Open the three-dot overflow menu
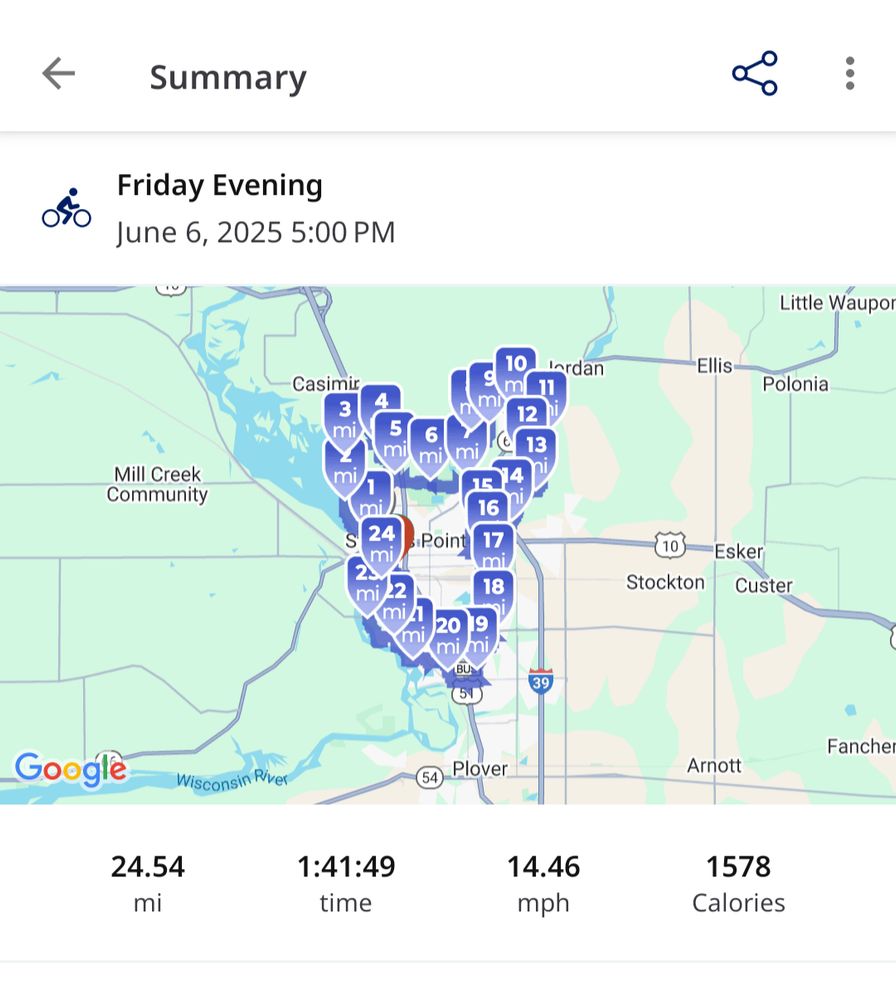Viewport: 896px width, 1000px height. pyautogui.click(x=849, y=72)
